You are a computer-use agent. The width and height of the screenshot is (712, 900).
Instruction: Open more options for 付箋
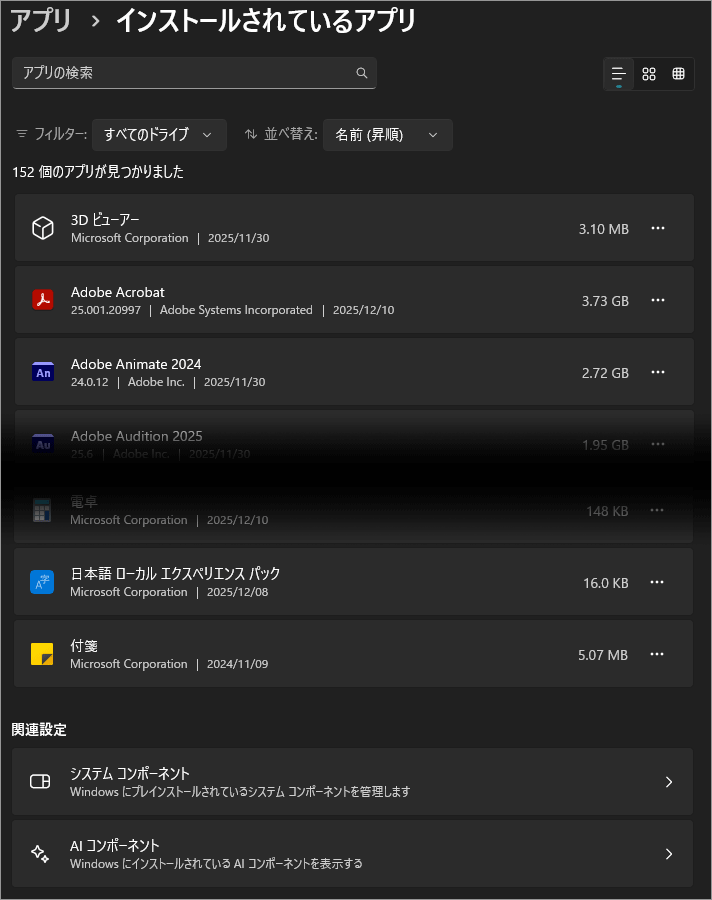[657, 654]
